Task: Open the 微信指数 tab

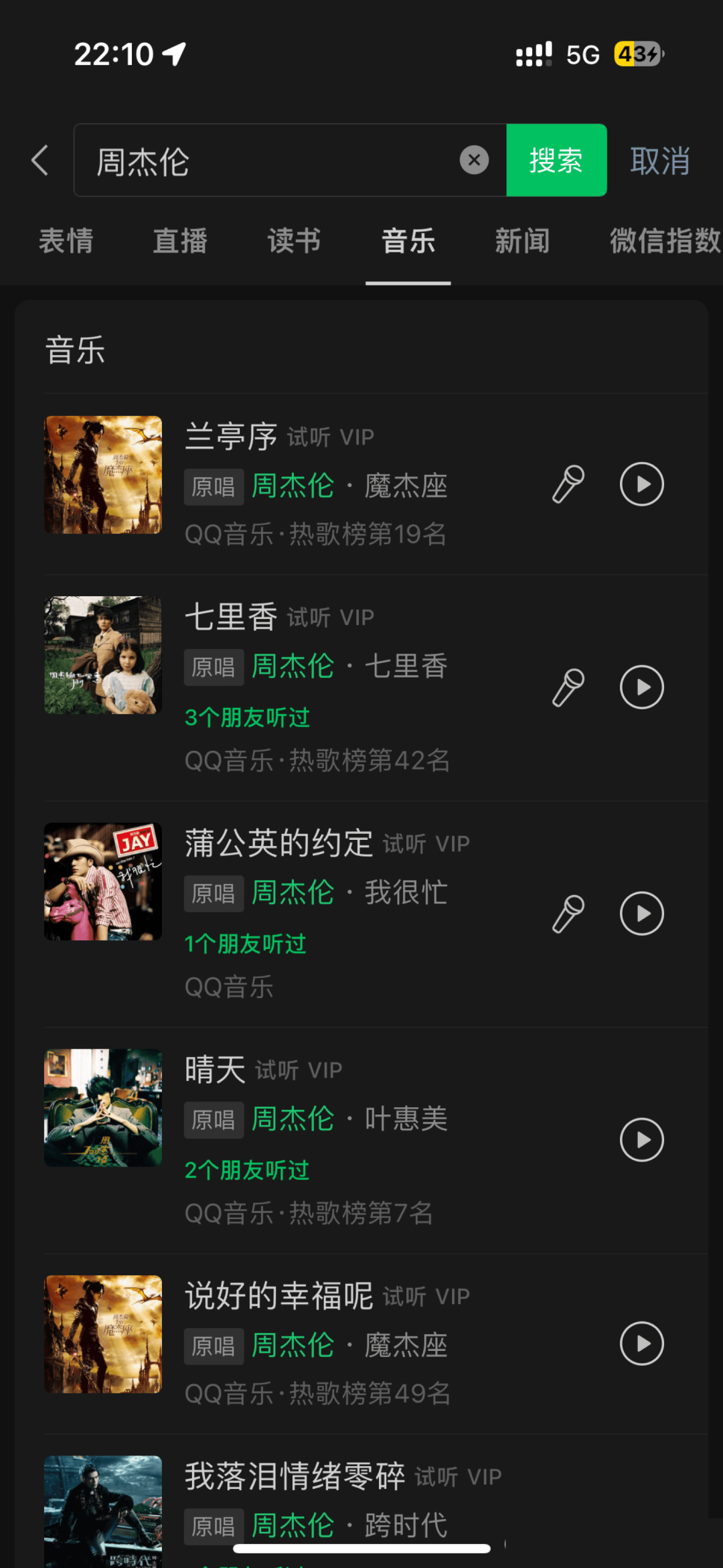Action: (x=664, y=241)
